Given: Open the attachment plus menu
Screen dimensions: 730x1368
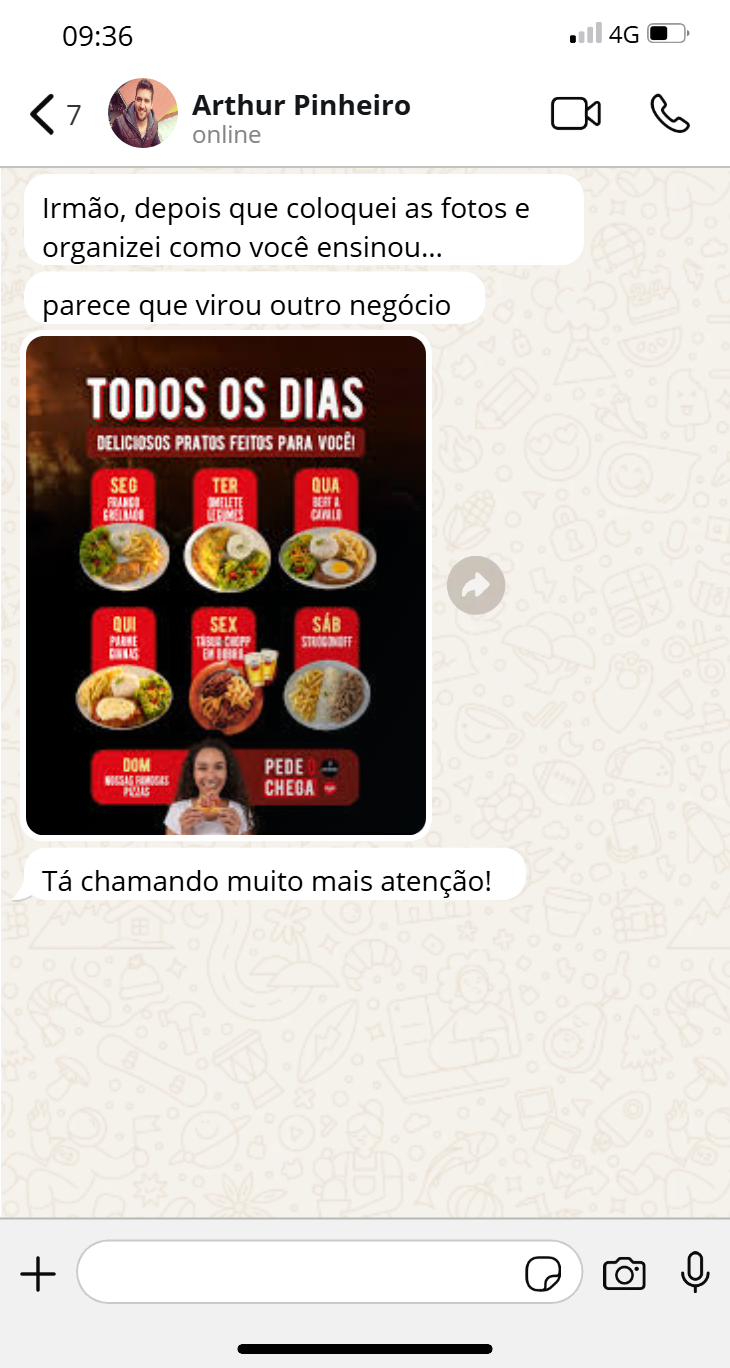Looking at the screenshot, I should [38, 1274].
